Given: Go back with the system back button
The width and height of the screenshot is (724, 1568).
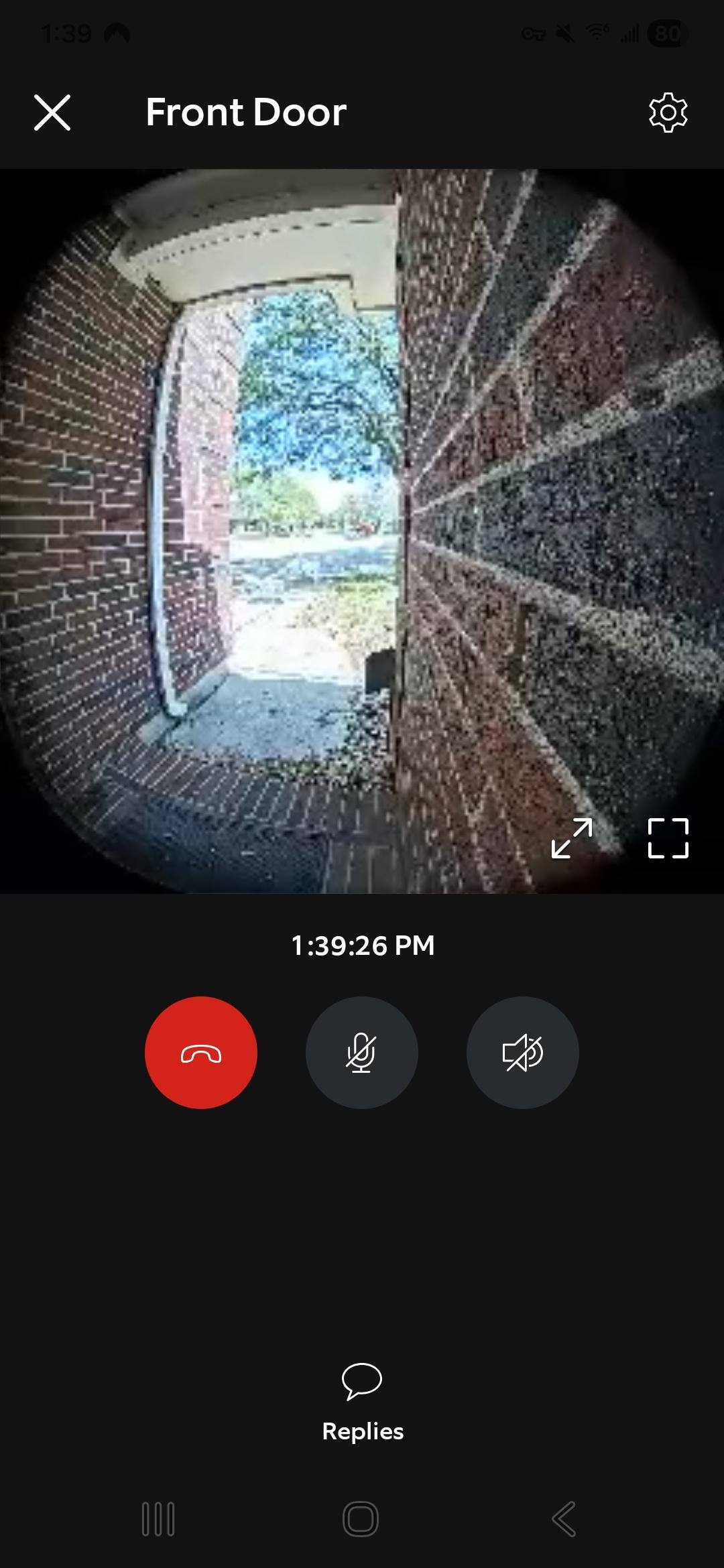Looking at the screenshot, I should pos(564,1519).
